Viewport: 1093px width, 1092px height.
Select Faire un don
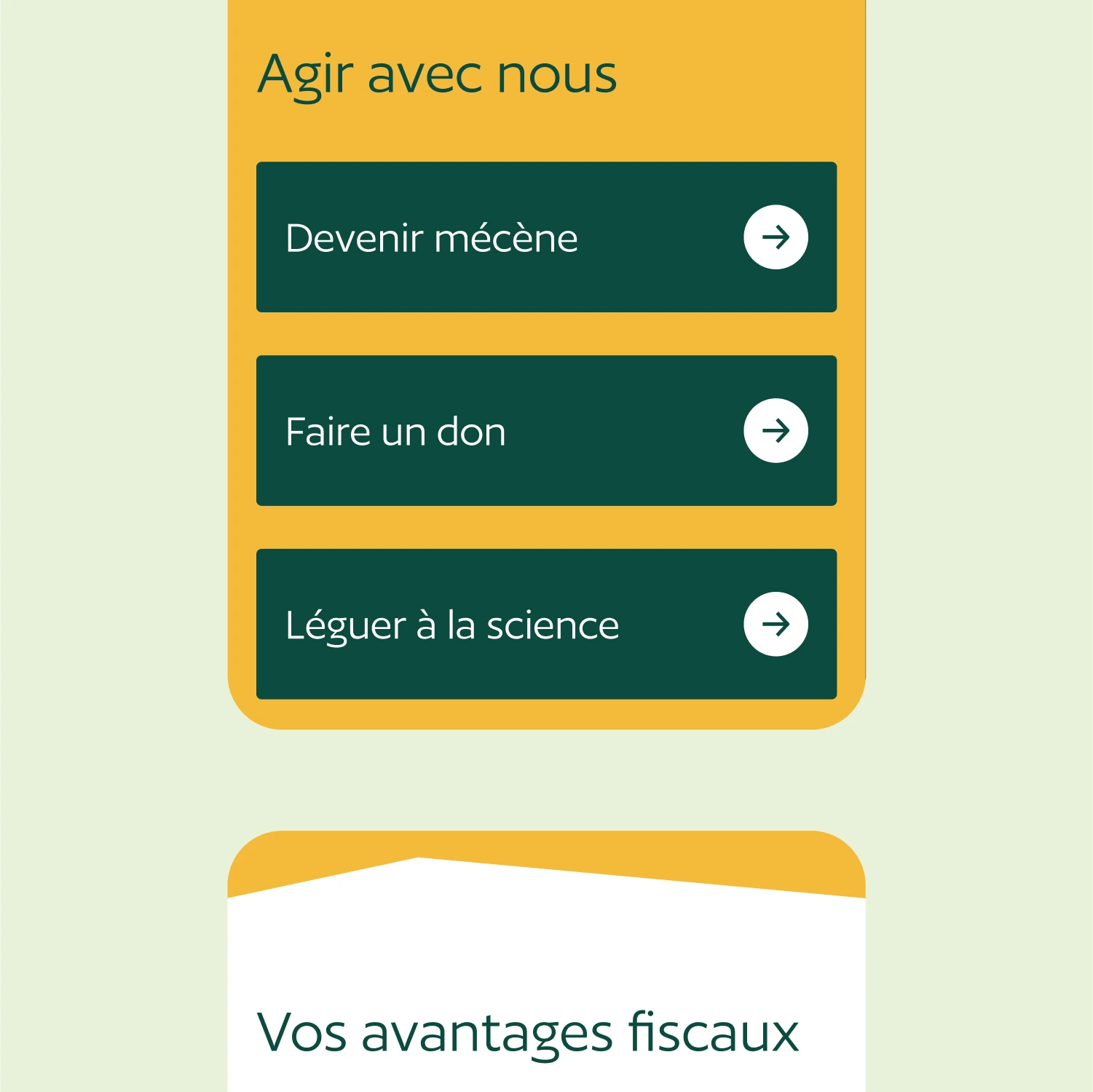pyautogui.click(x=546, y=431)
